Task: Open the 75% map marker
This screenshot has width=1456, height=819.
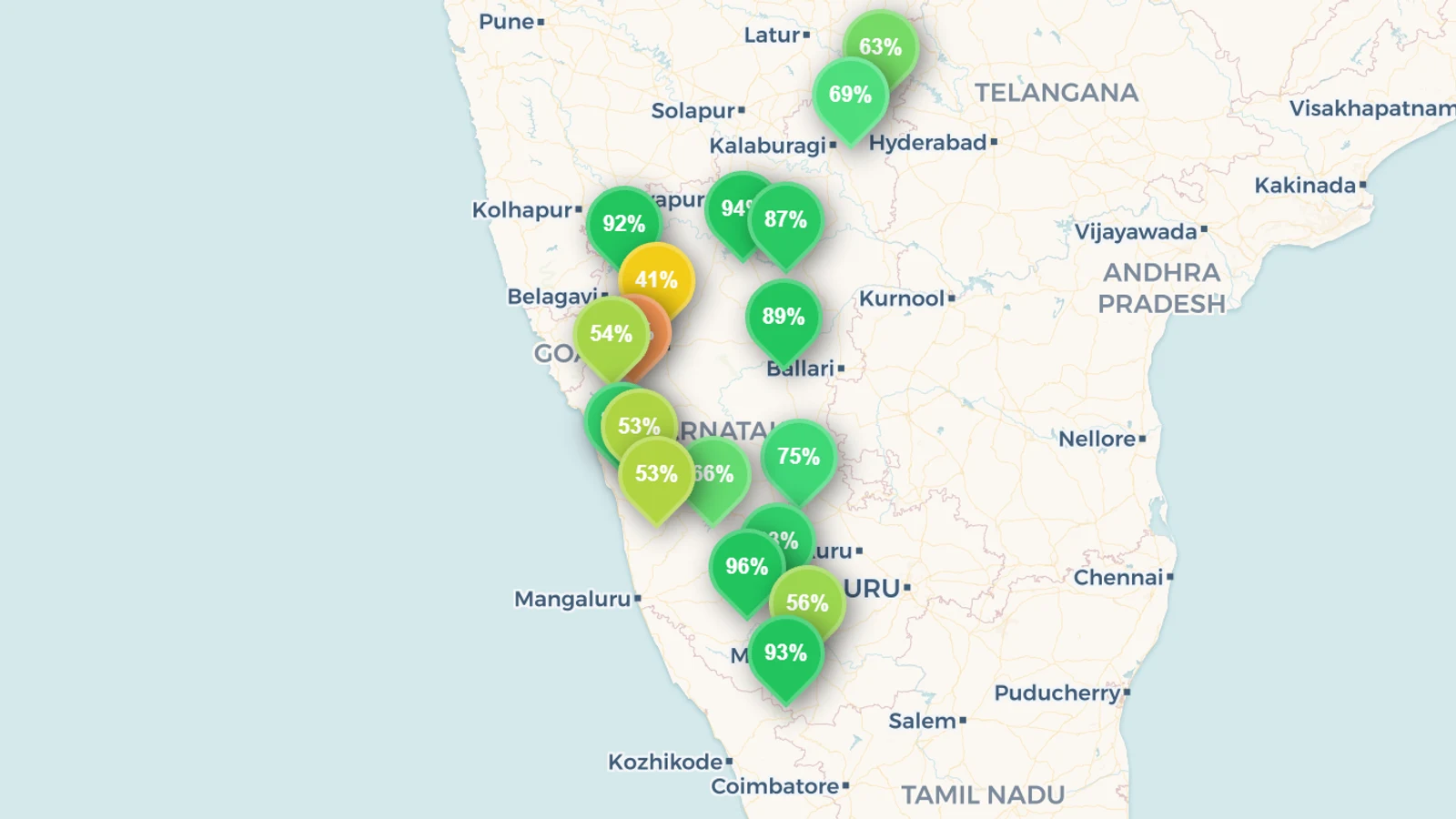Action: point(799,457)
